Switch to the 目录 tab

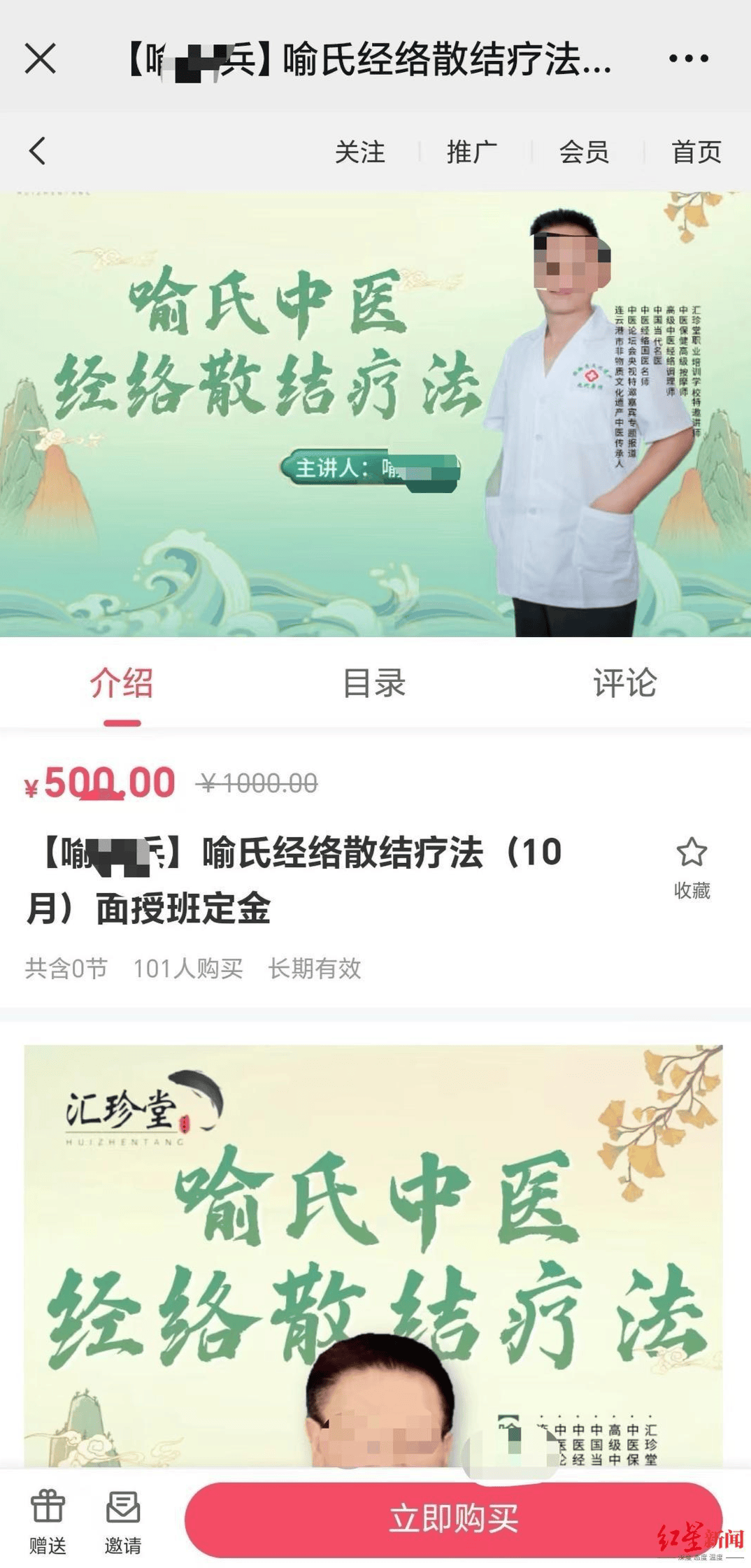(374, 683)
